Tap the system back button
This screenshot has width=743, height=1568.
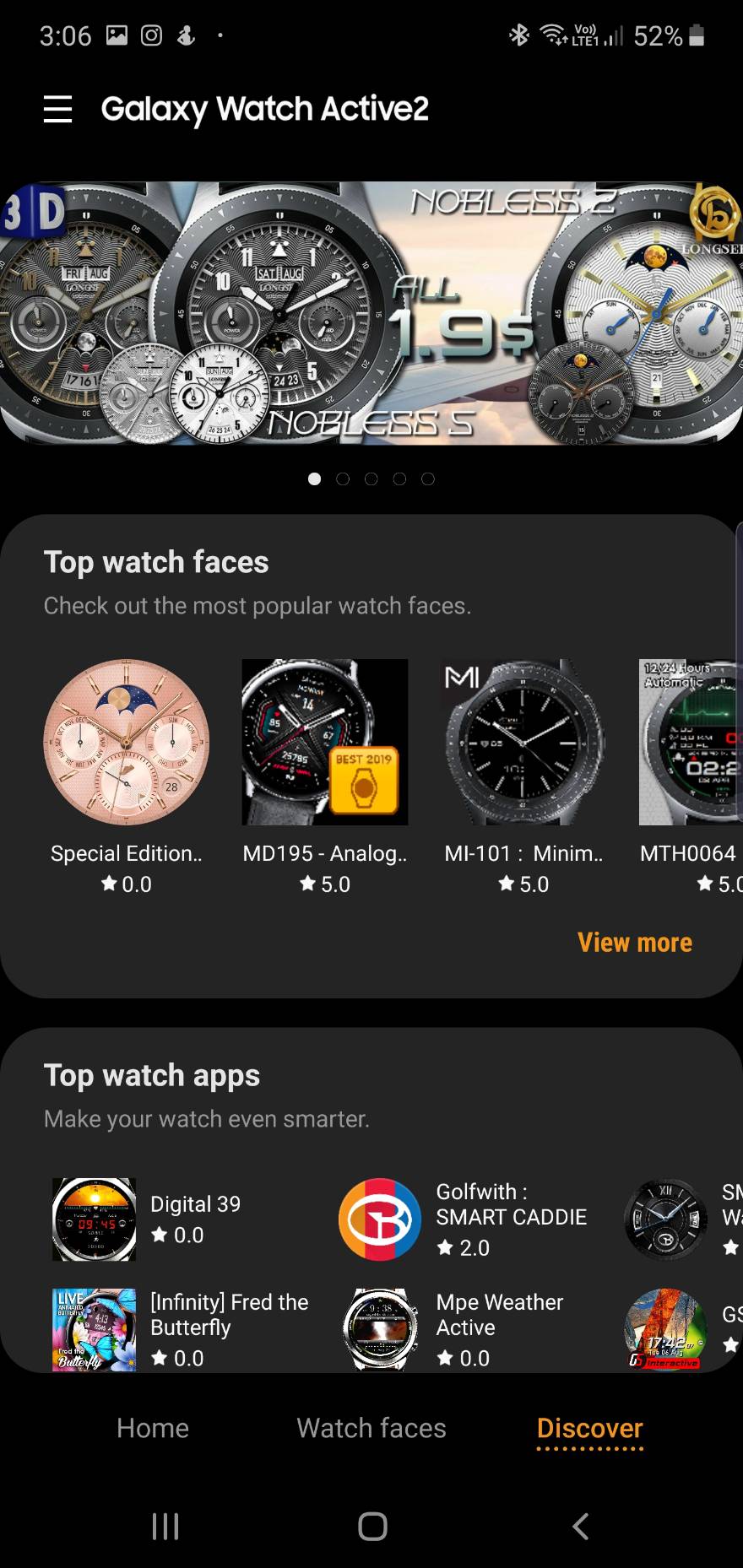(x=580, y=1526)
